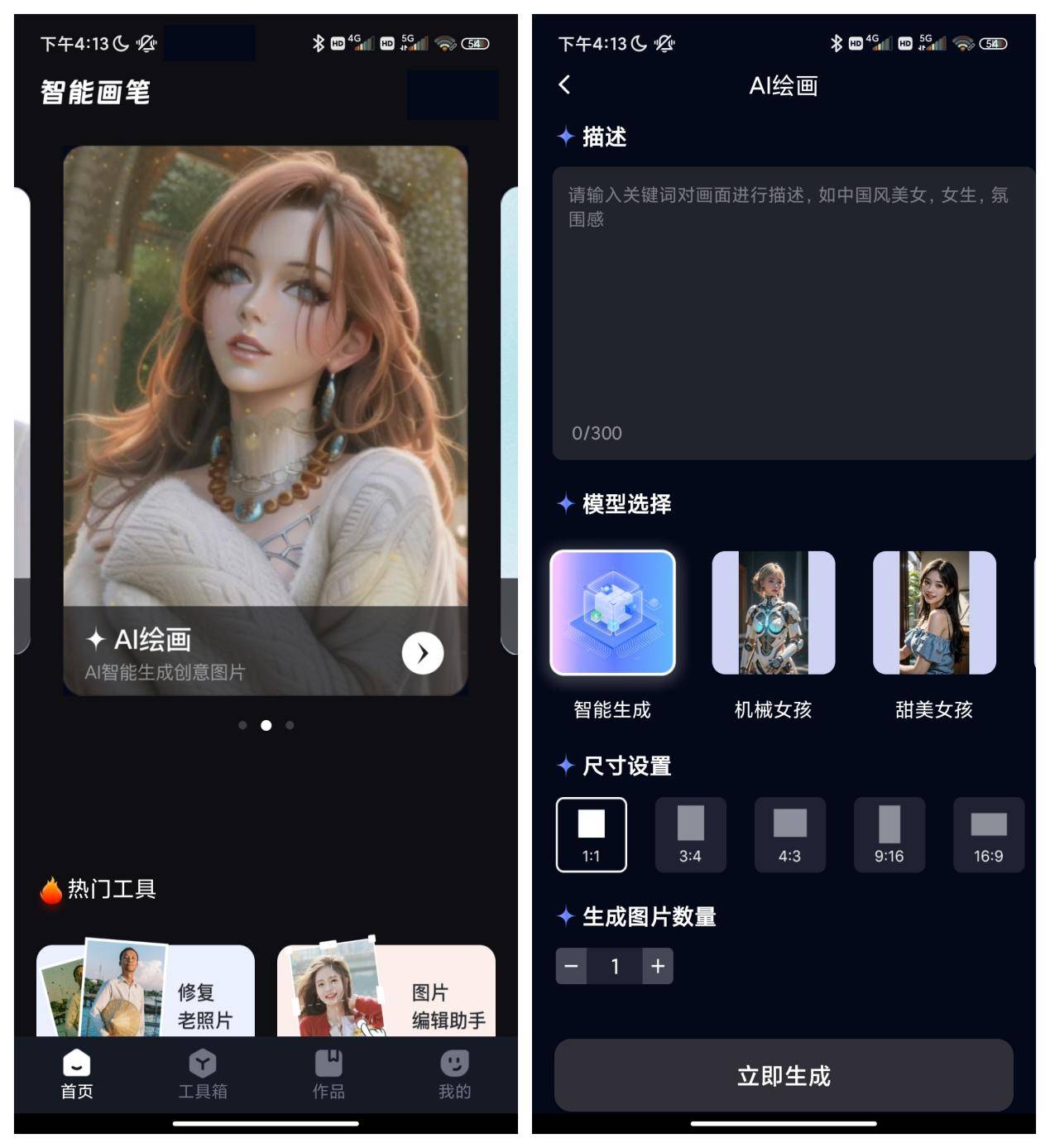
Task: Select the 9:16 size option
Action: pos(889,834)
